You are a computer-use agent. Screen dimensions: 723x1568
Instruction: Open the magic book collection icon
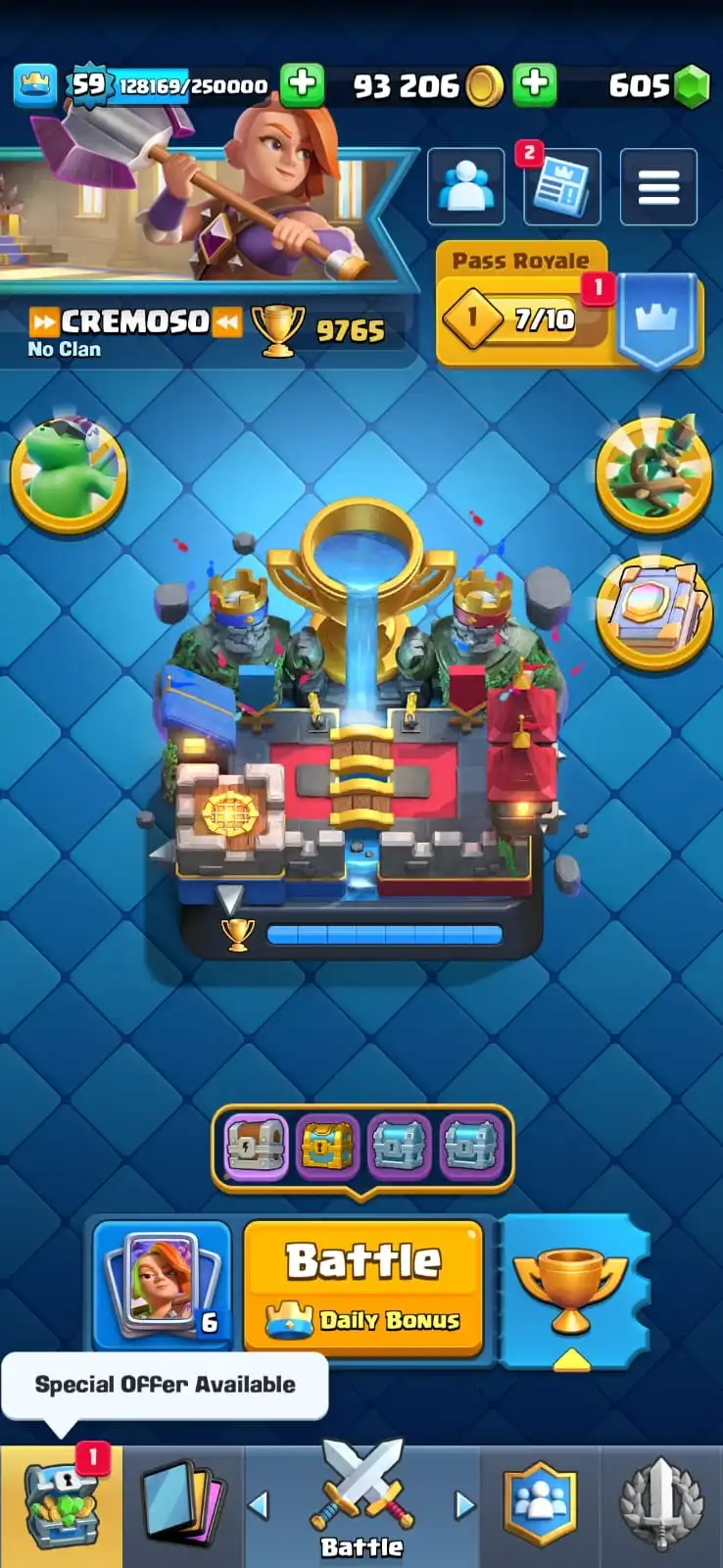653,612
